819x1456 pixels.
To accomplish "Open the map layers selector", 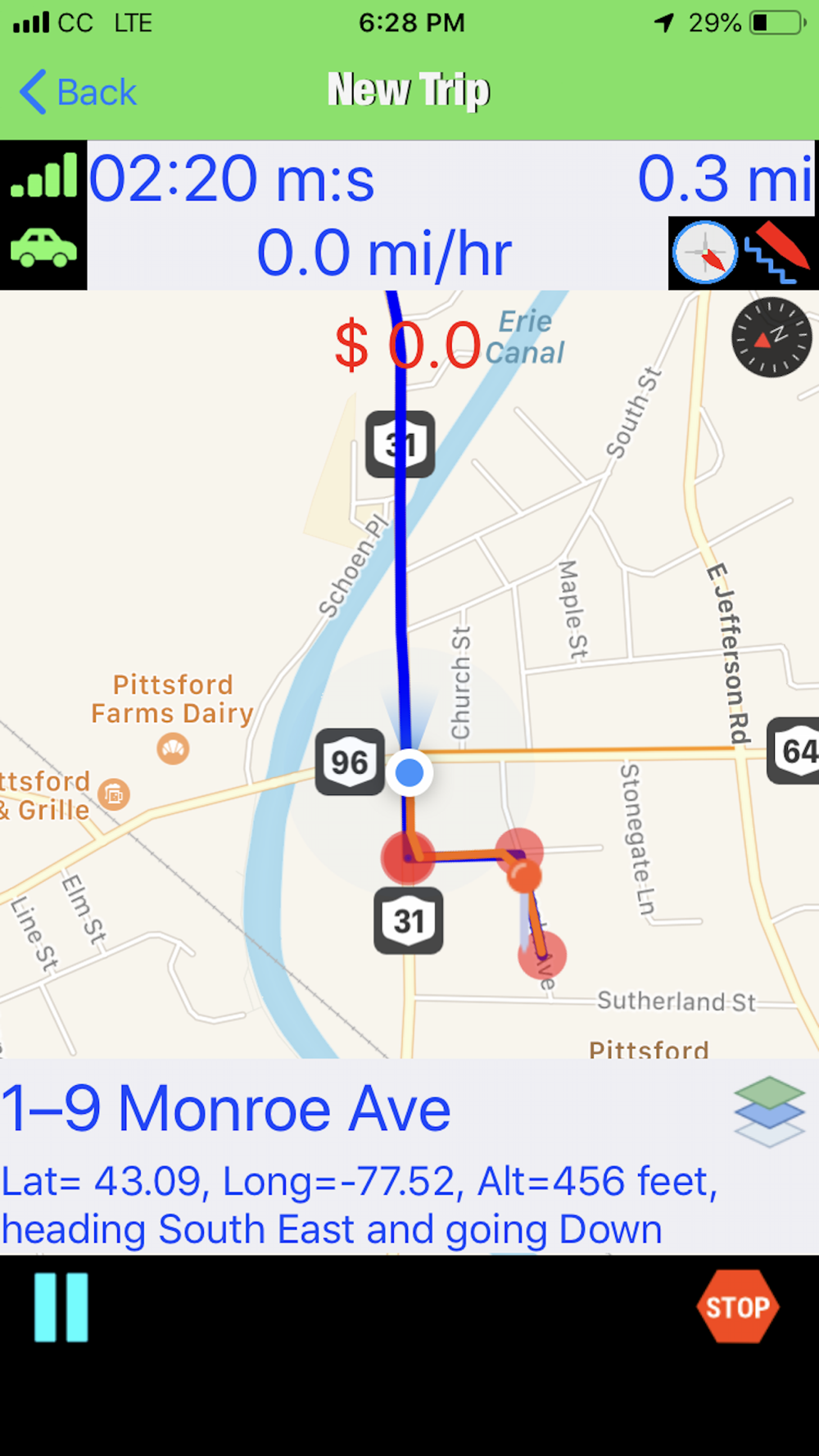I will [770, 1111].
